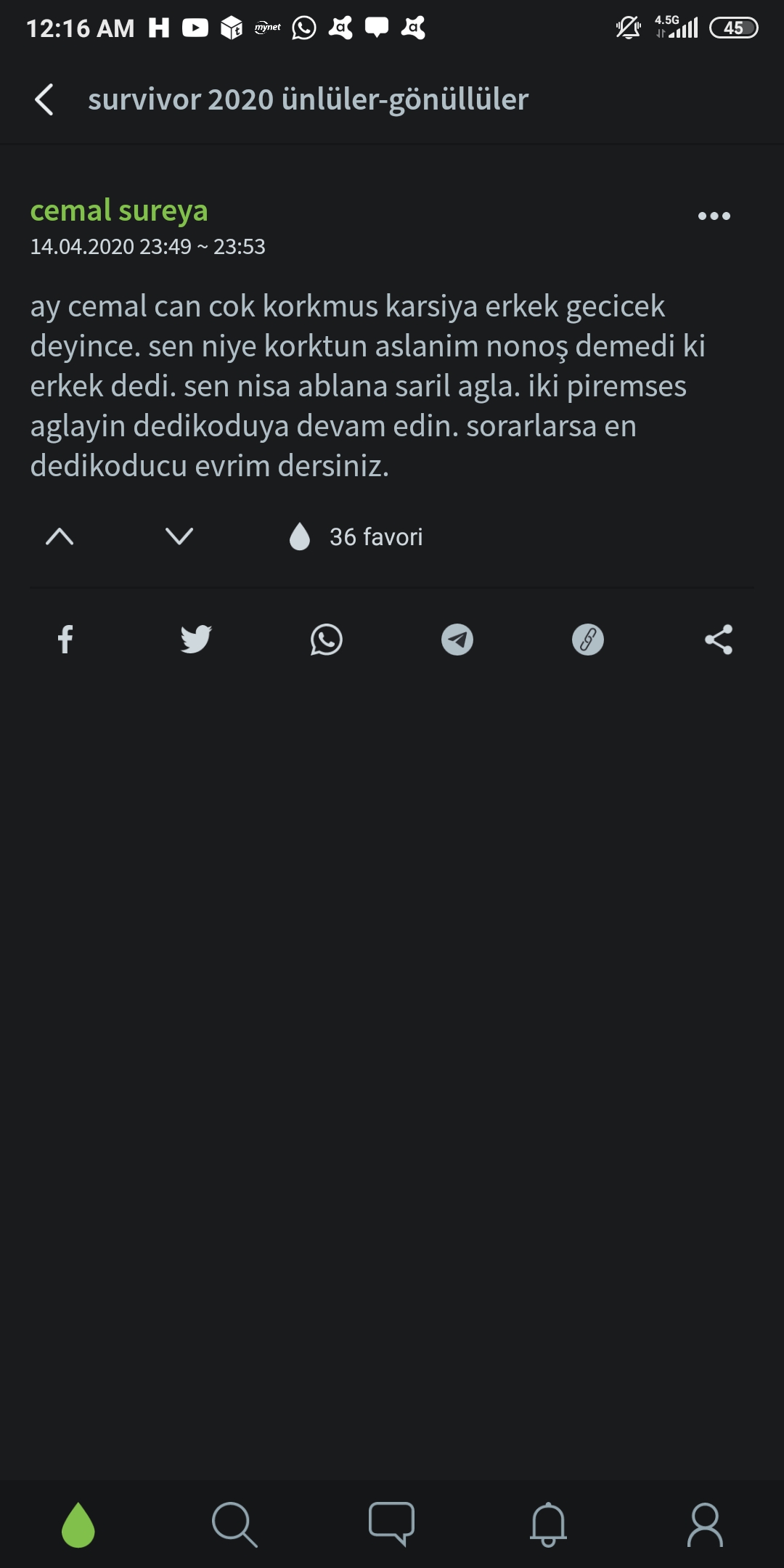Switch to the home drop tab
784x1568 pixels.
pos(78,1524)
